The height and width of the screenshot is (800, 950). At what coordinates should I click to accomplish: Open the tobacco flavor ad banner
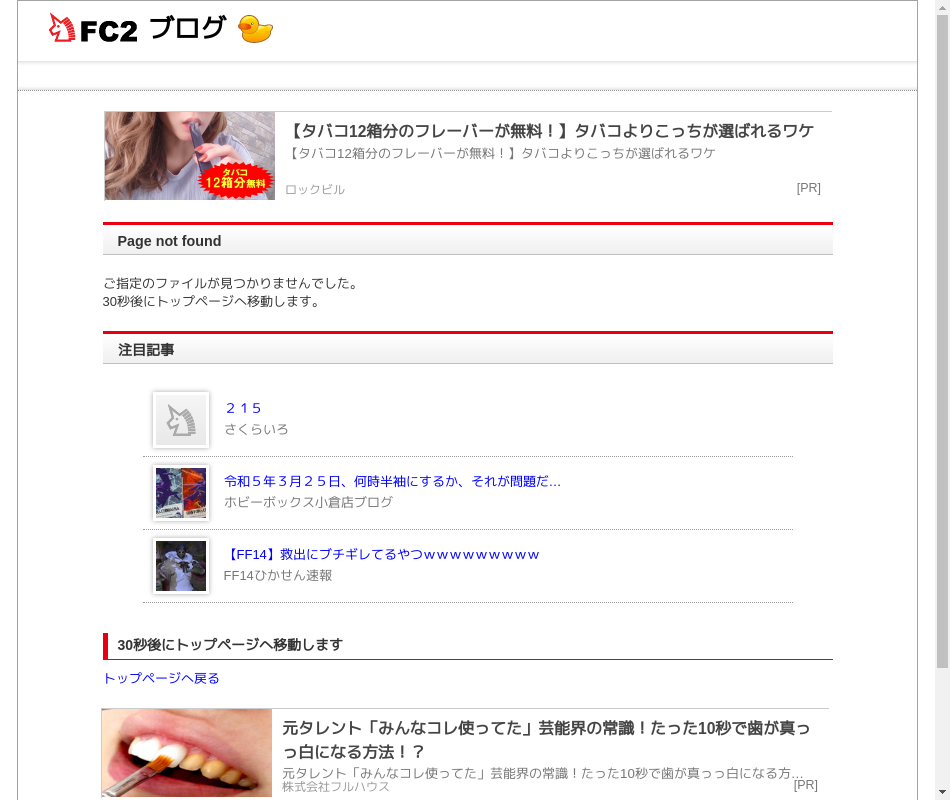point(549,131)
